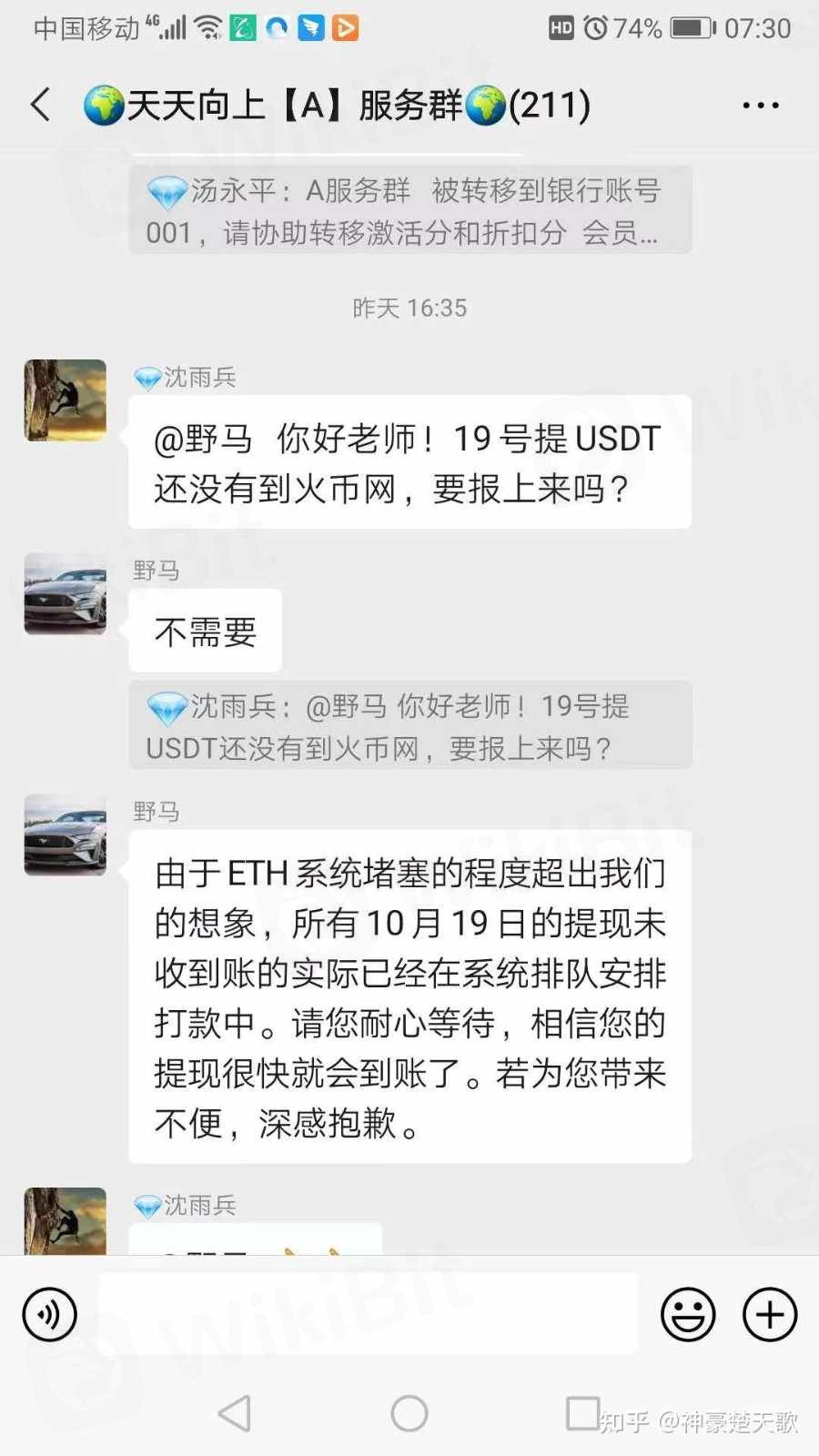Tap the system home button

[409, 1413]
